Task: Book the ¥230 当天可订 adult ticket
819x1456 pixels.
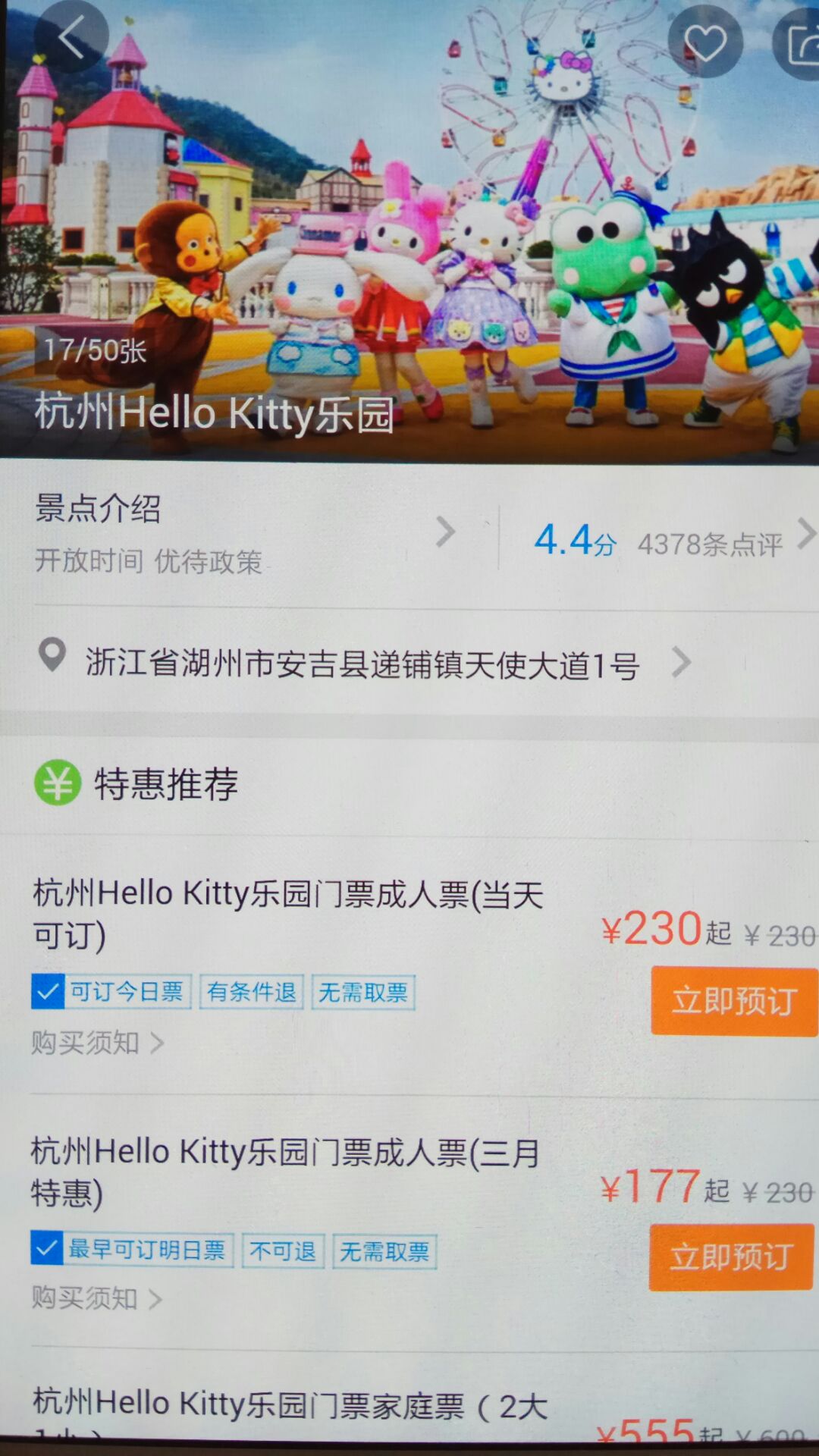Action: tap(733, 1001)
